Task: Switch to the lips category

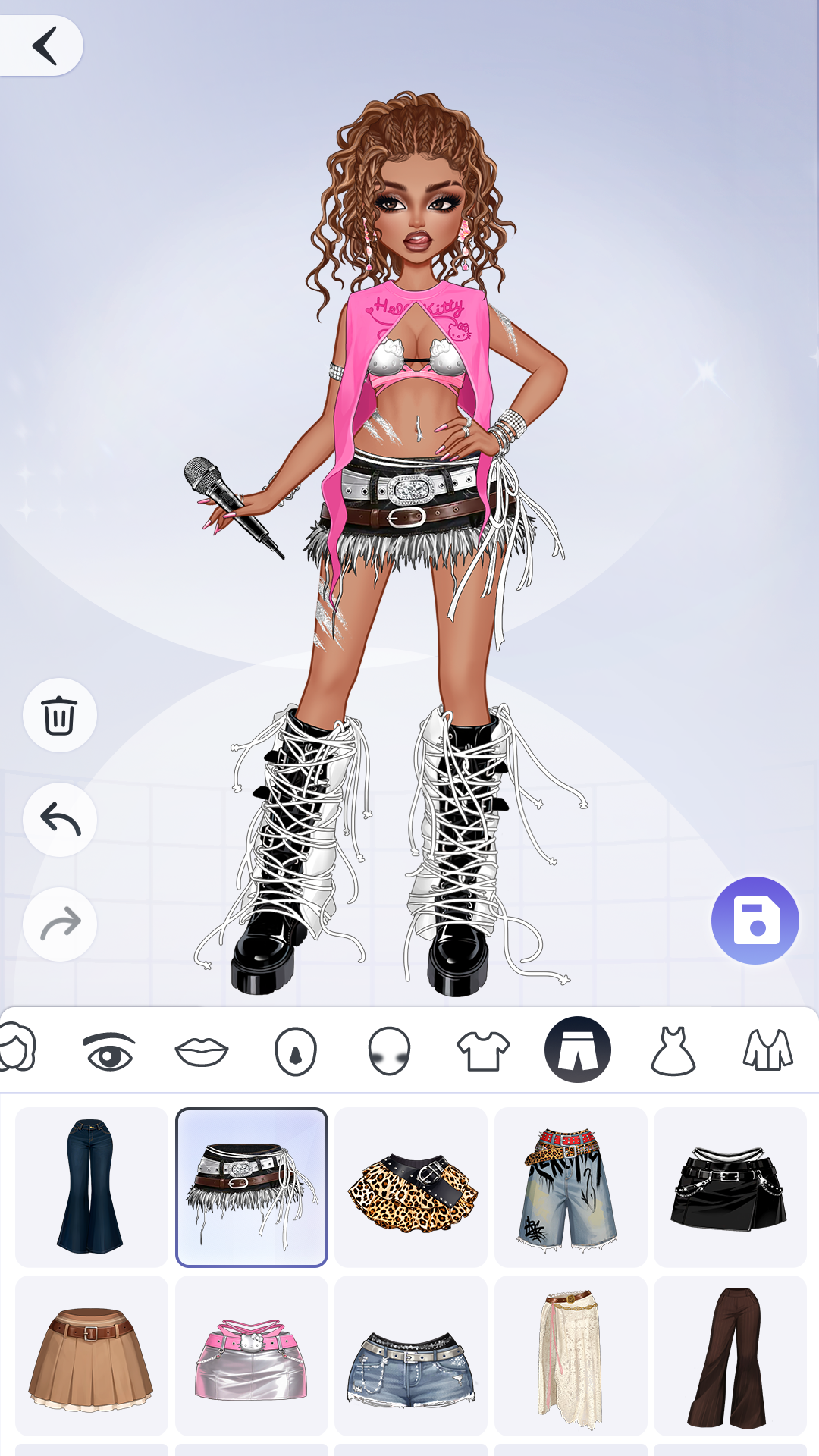Action: click(202, 1051)
